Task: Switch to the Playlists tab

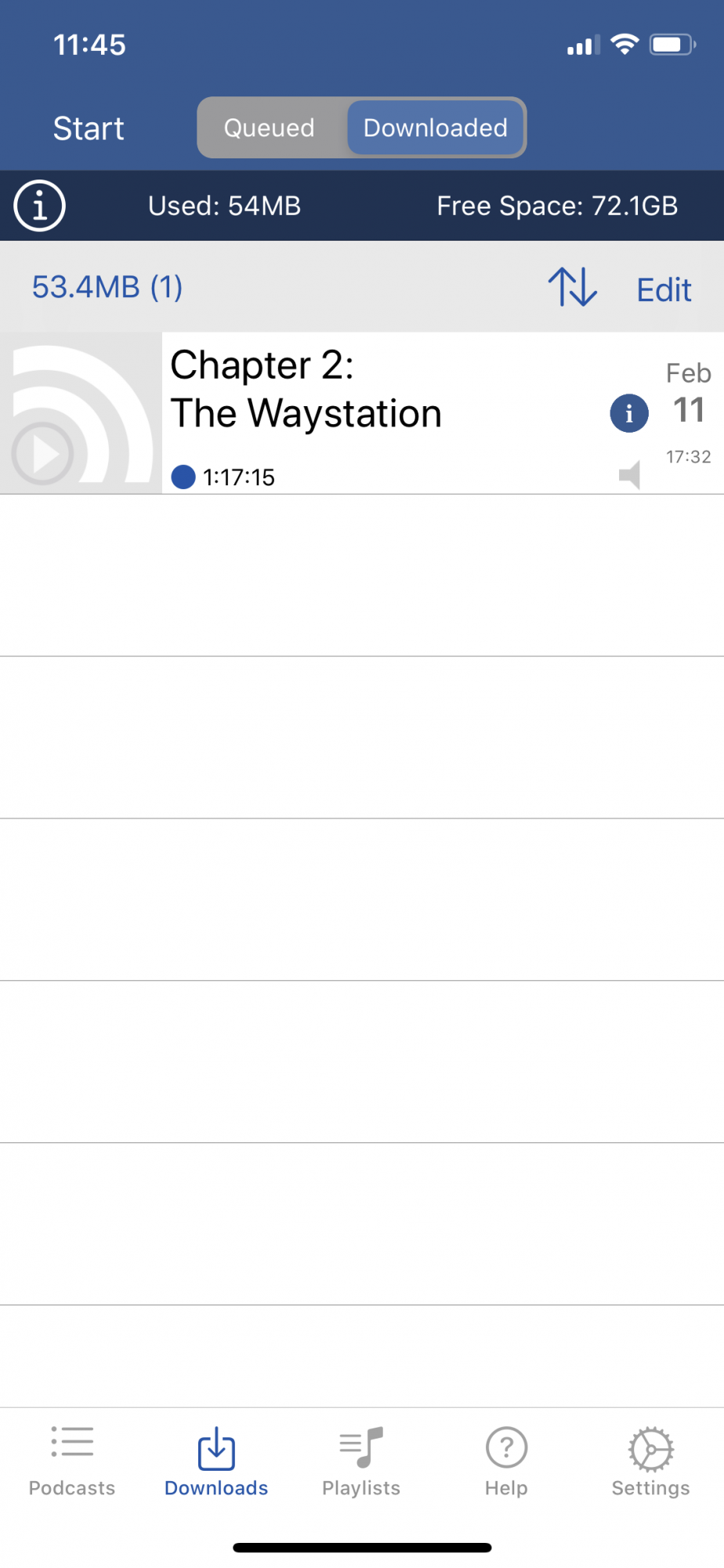Action: (x=361, y=1461)
